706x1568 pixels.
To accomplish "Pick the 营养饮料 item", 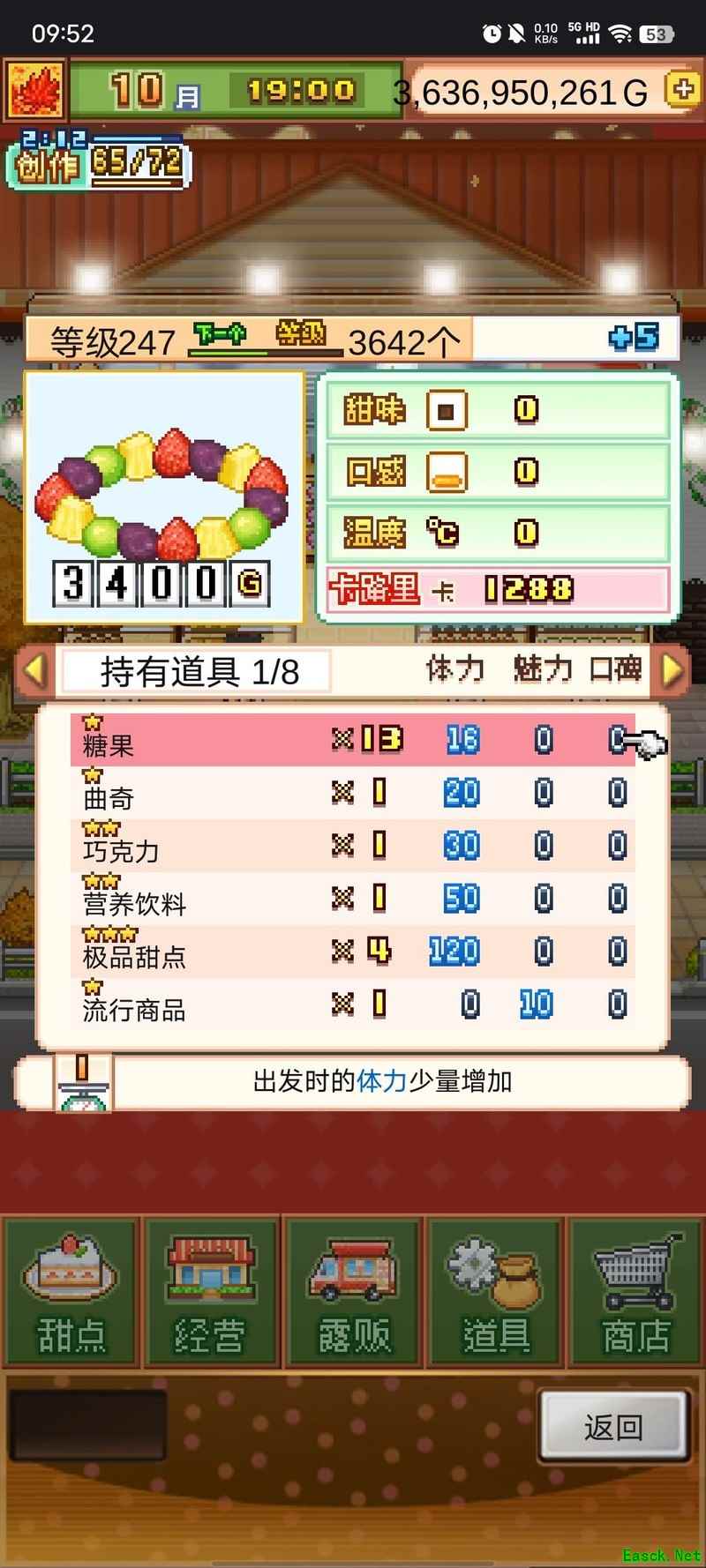I will coord(353,900).
